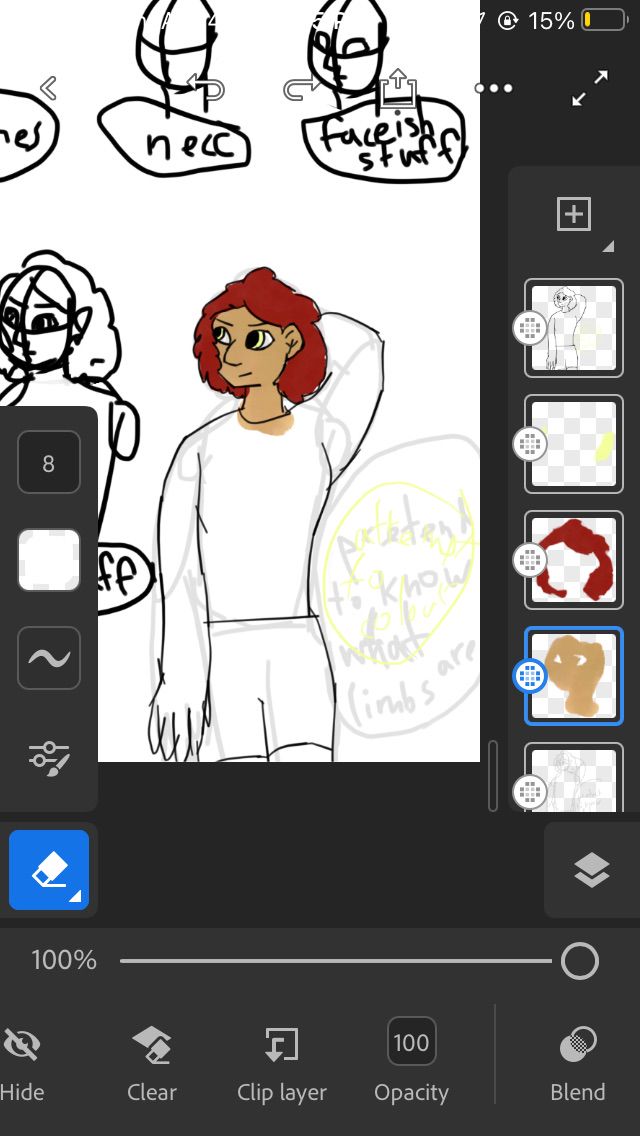640x1136 pixels.
Task: Open the brush settings sliders icon
Action: (49, 759)
